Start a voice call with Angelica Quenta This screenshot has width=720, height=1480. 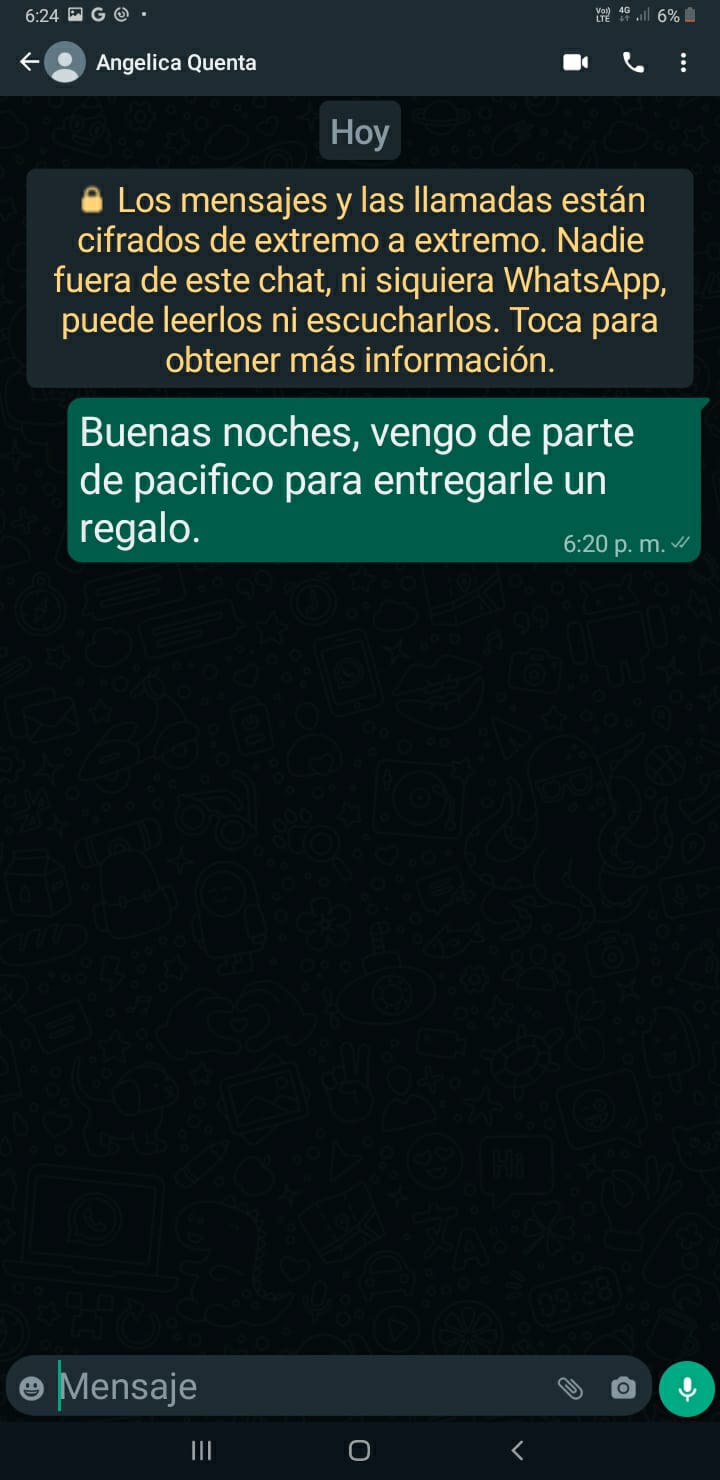(634, 62)
